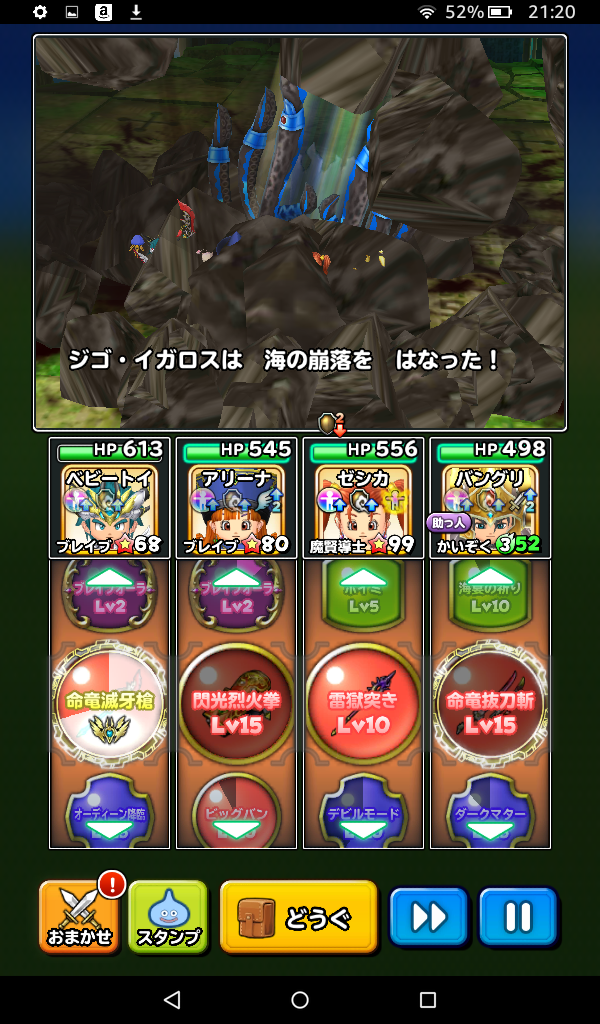Viewport: 600px width, 1024px height.
Task: View アリーナ character status card
Action: tap(236, 497)
